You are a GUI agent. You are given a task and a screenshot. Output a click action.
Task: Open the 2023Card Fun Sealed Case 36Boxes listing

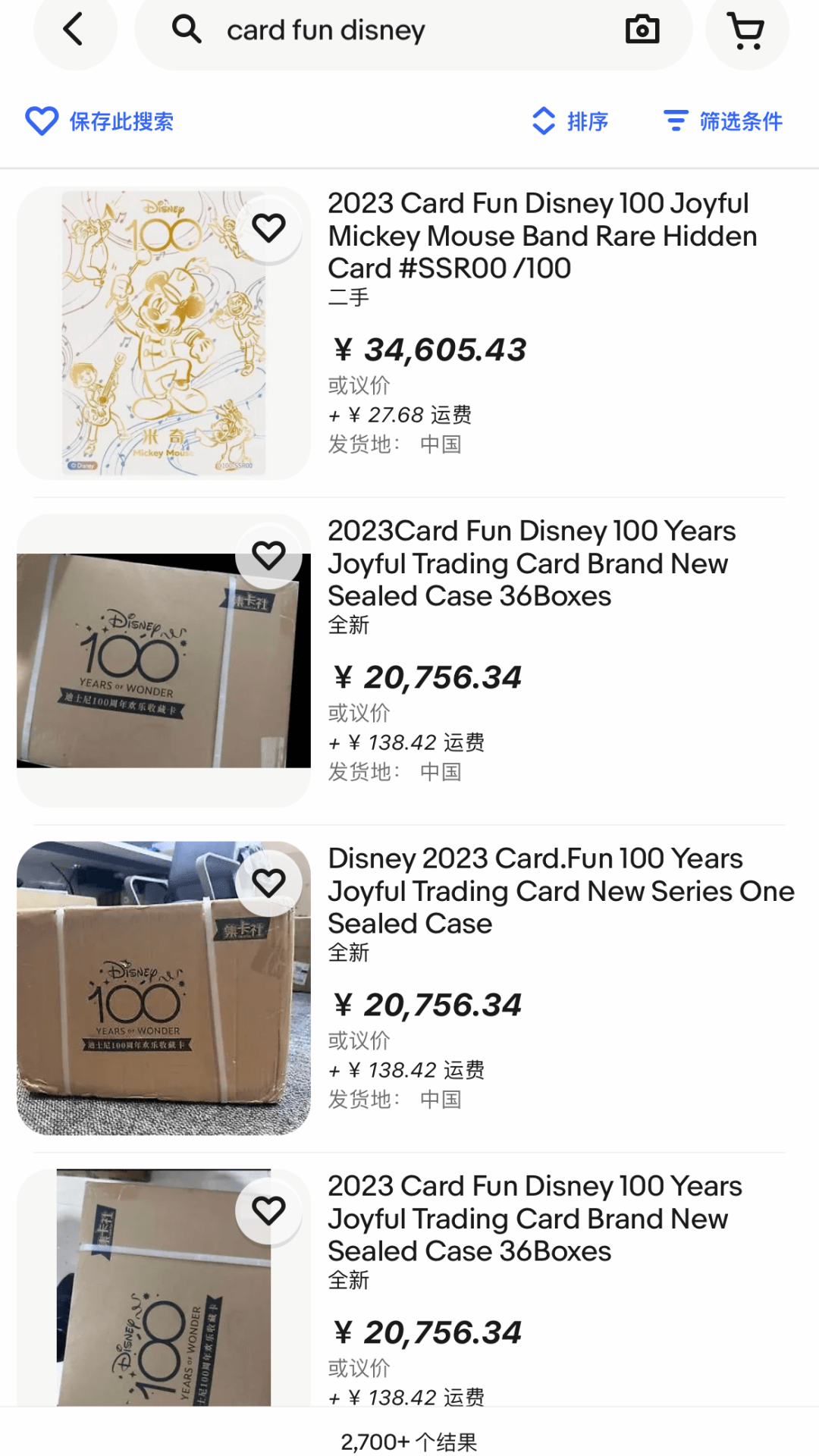[531, 563]
